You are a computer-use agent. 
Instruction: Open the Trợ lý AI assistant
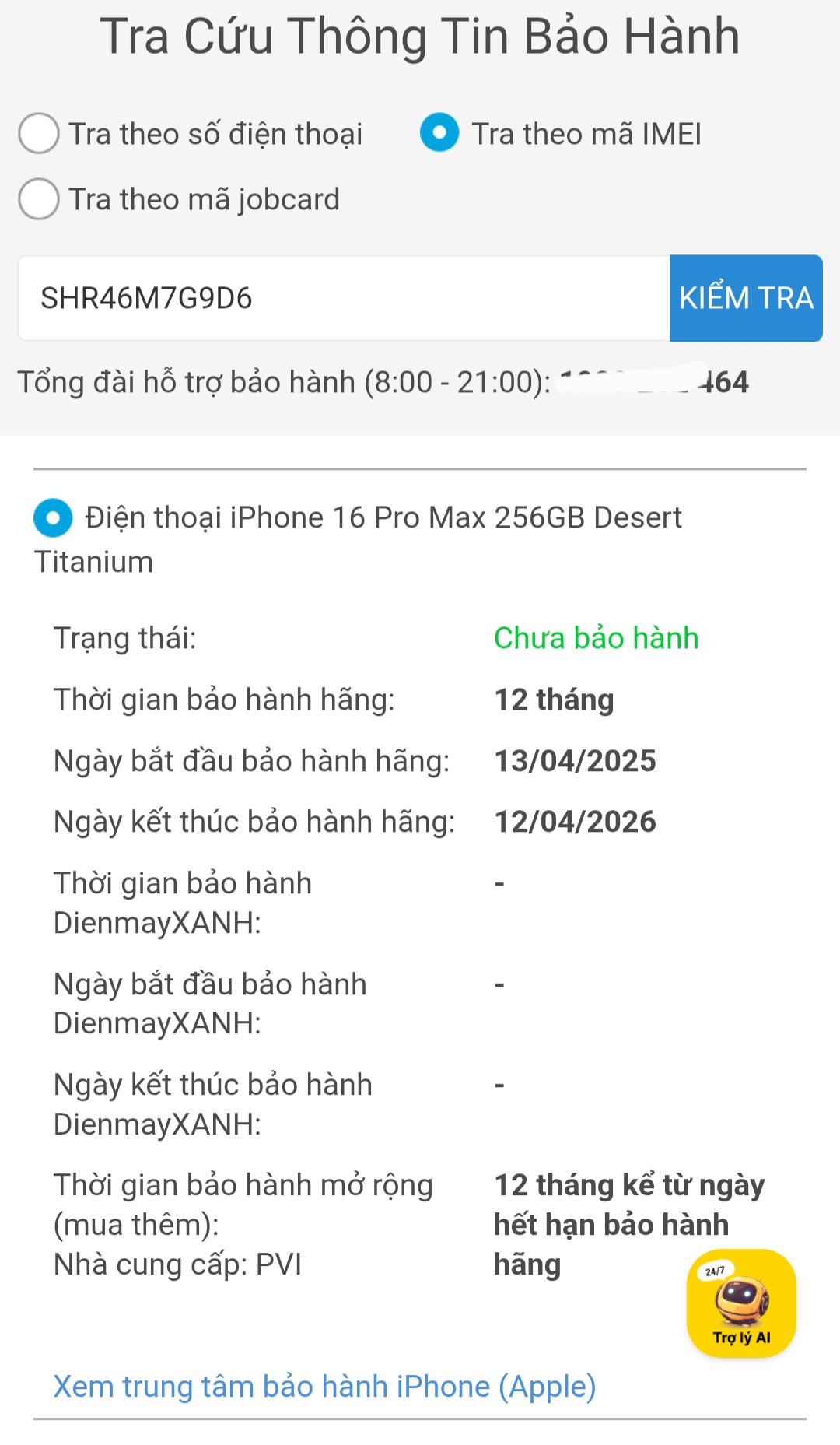[741, 1303]
